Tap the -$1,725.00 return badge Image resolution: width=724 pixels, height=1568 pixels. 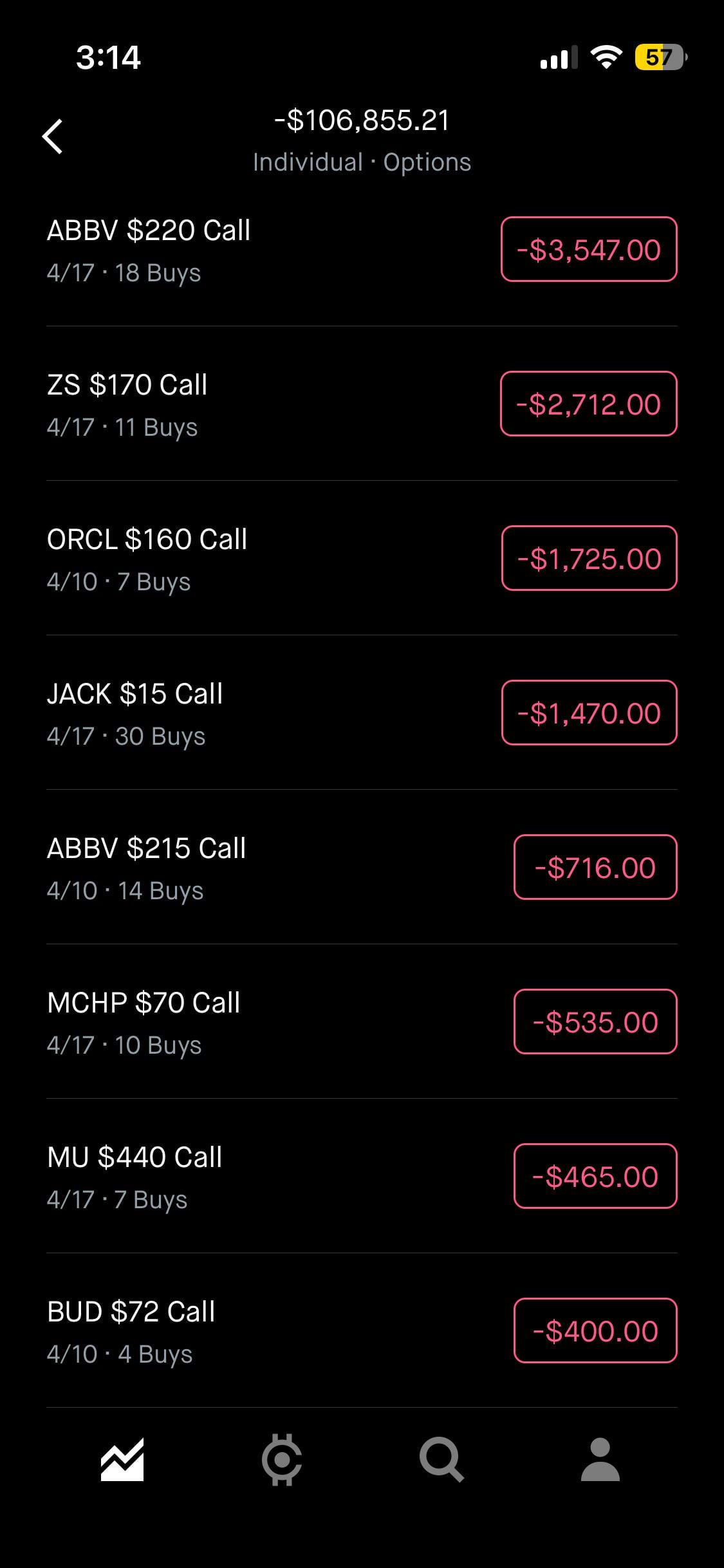589,559
